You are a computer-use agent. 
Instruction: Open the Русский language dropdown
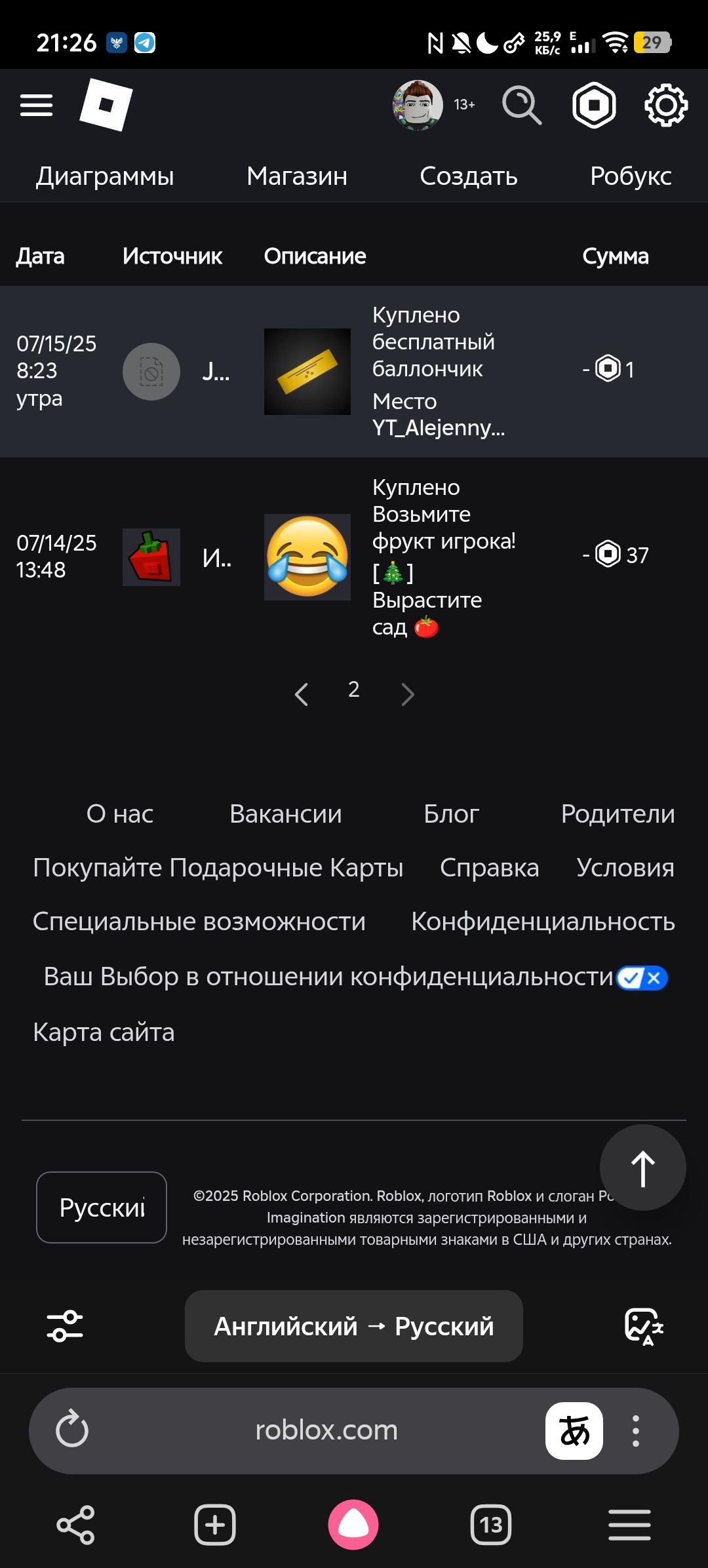point(102,1207)
